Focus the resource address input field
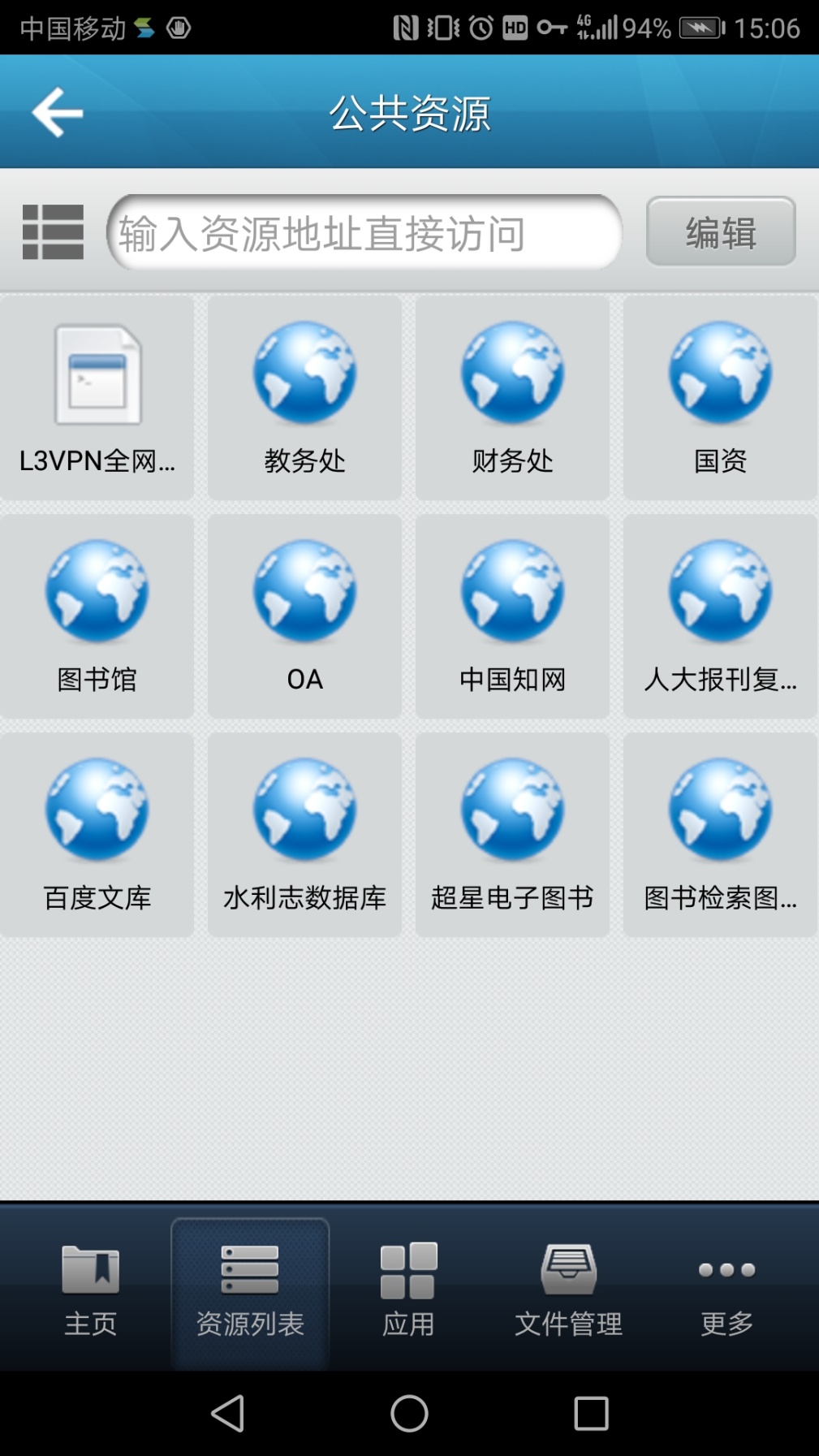 coord(364,233)
